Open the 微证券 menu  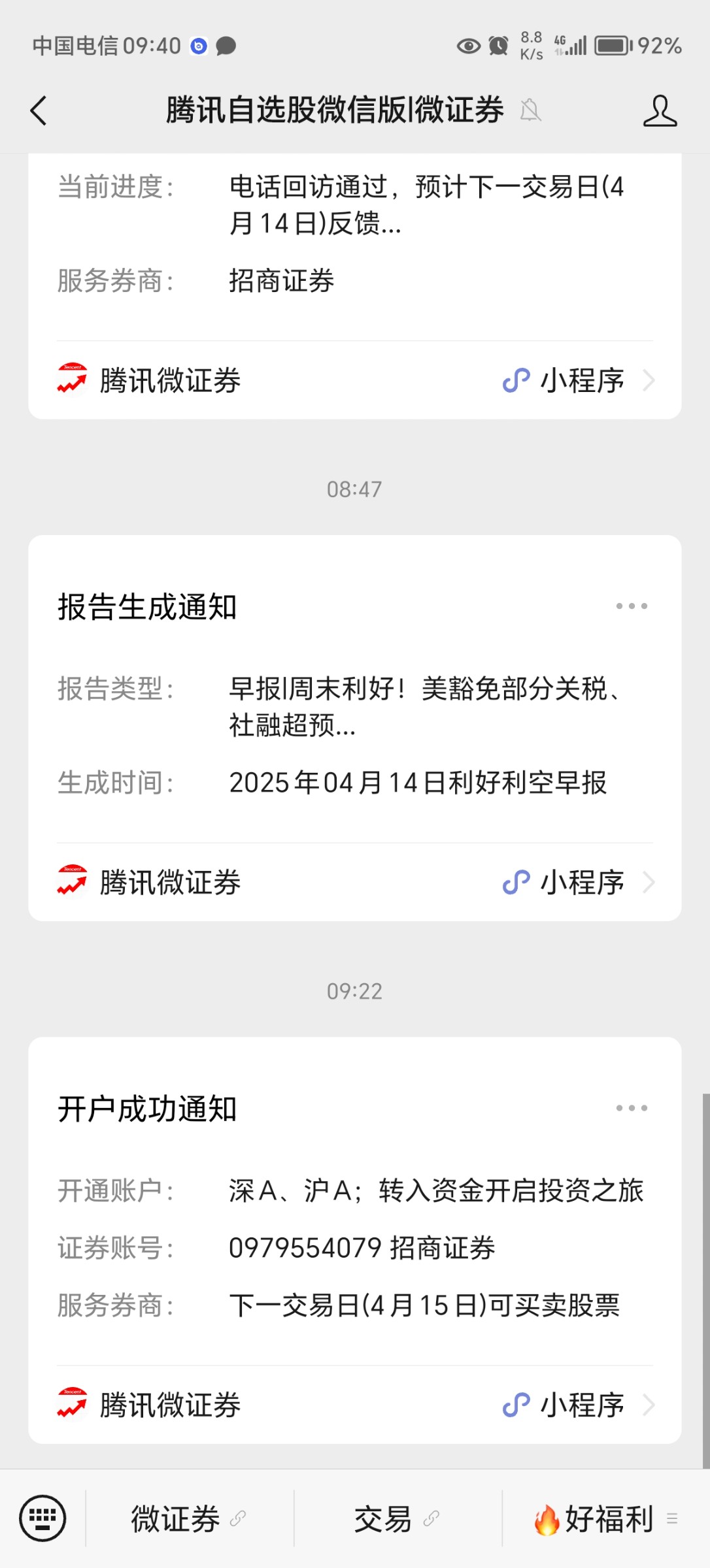188,1519
